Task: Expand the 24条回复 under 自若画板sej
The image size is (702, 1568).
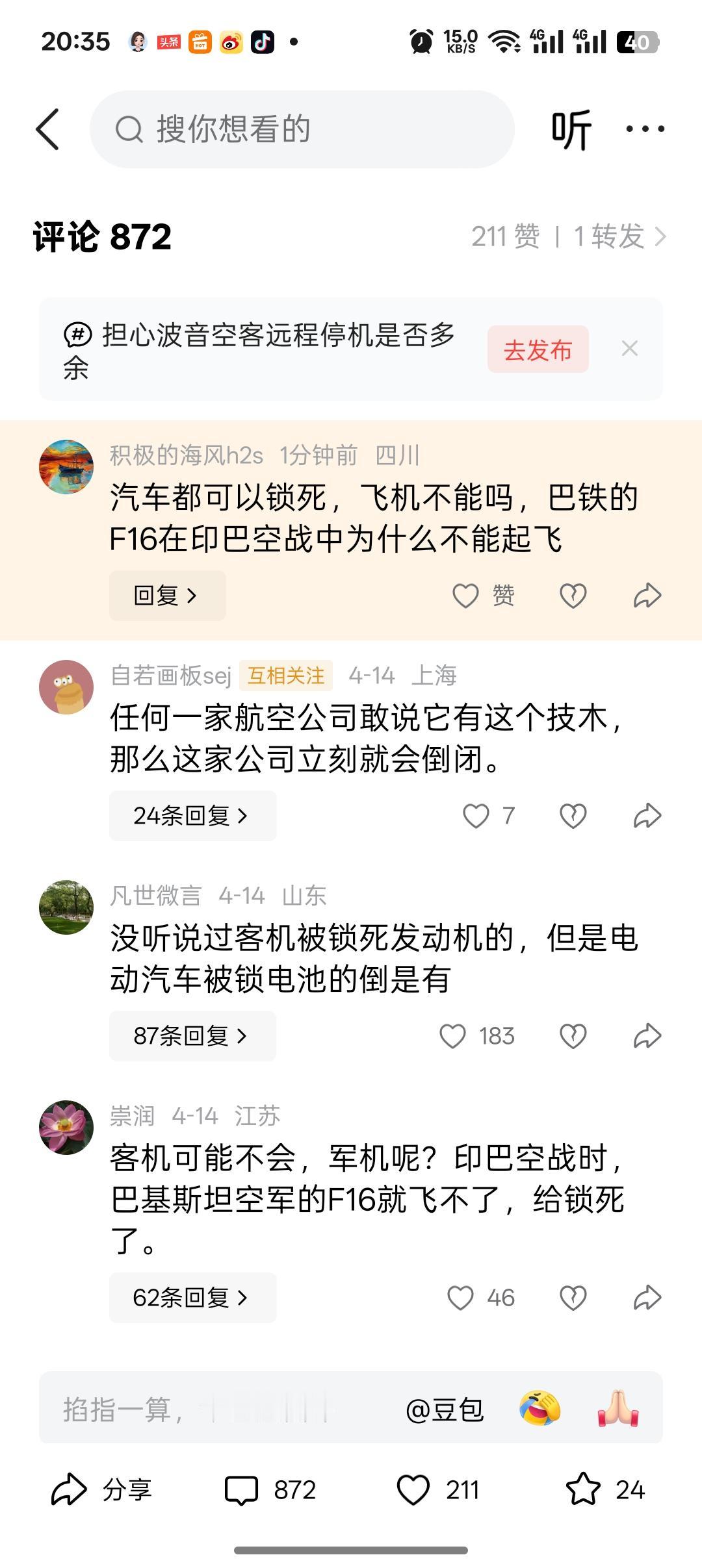Action: pyautogui.click(x=192, y=815)
